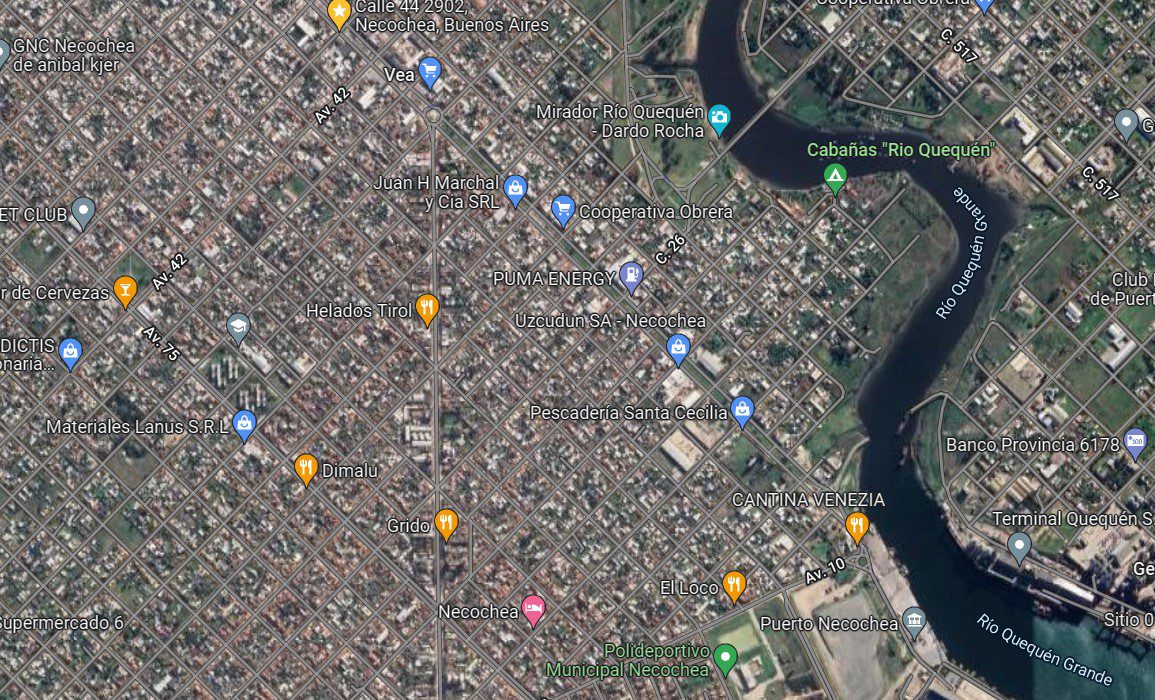Tap the Puerto Necochea museum marker
Viewport: 1155px width, 700px height.
[914, 622]
